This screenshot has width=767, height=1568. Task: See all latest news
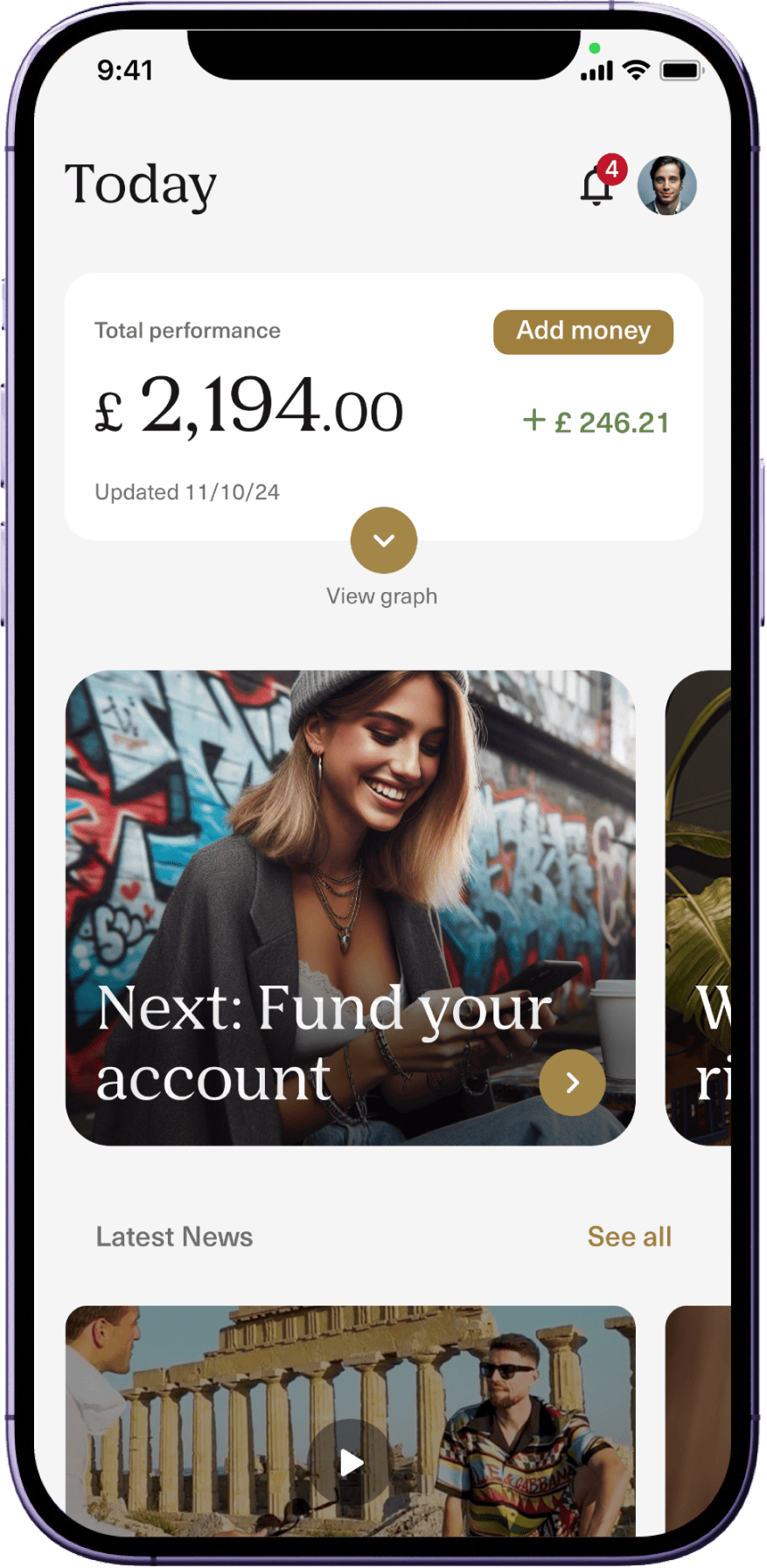629,1237
